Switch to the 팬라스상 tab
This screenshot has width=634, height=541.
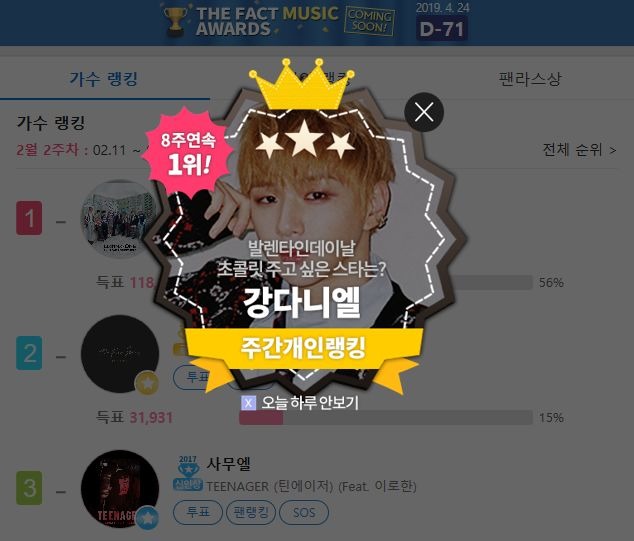[530, 79]
